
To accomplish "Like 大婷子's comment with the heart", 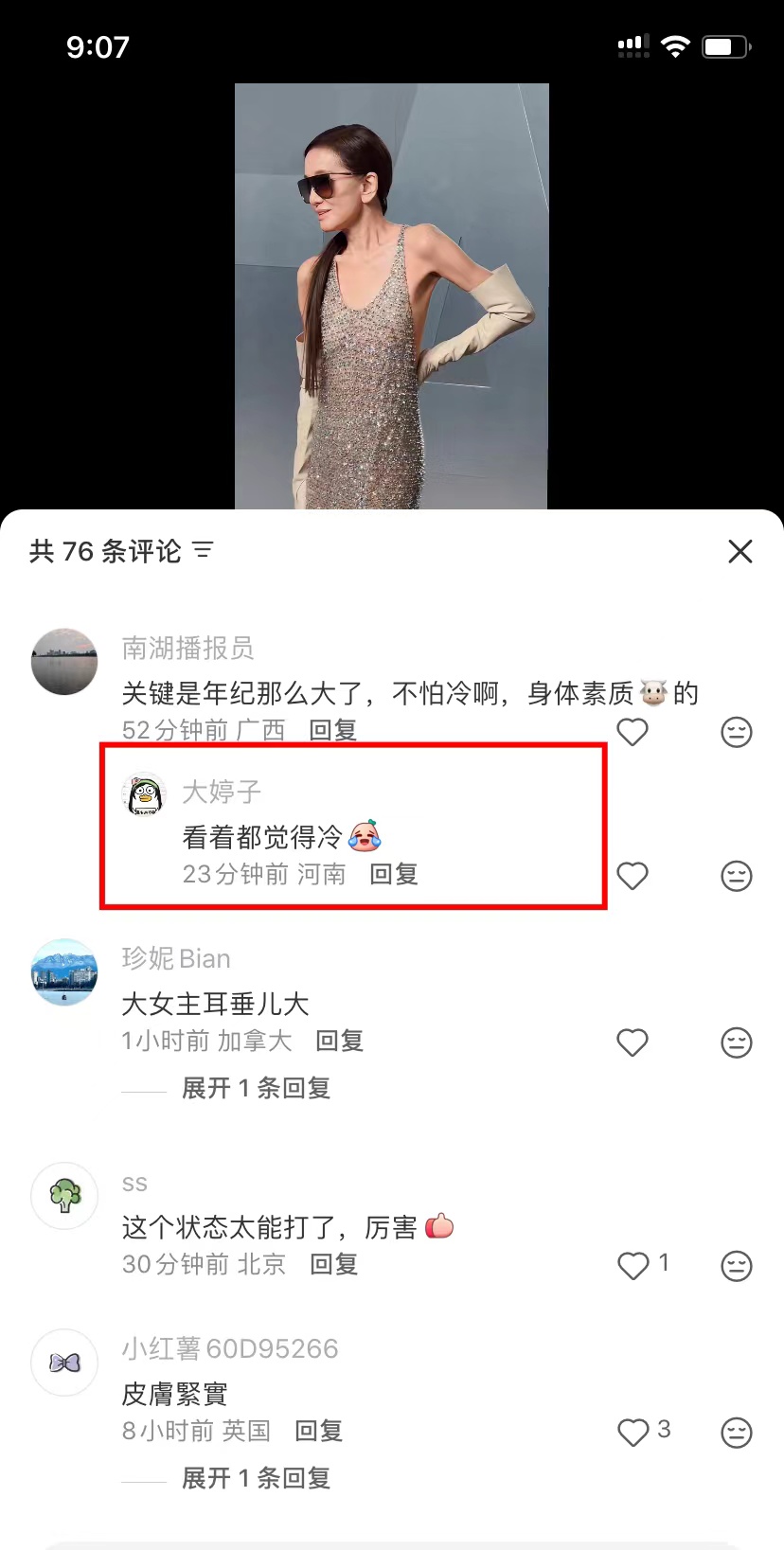I will (x=632, y=876).
